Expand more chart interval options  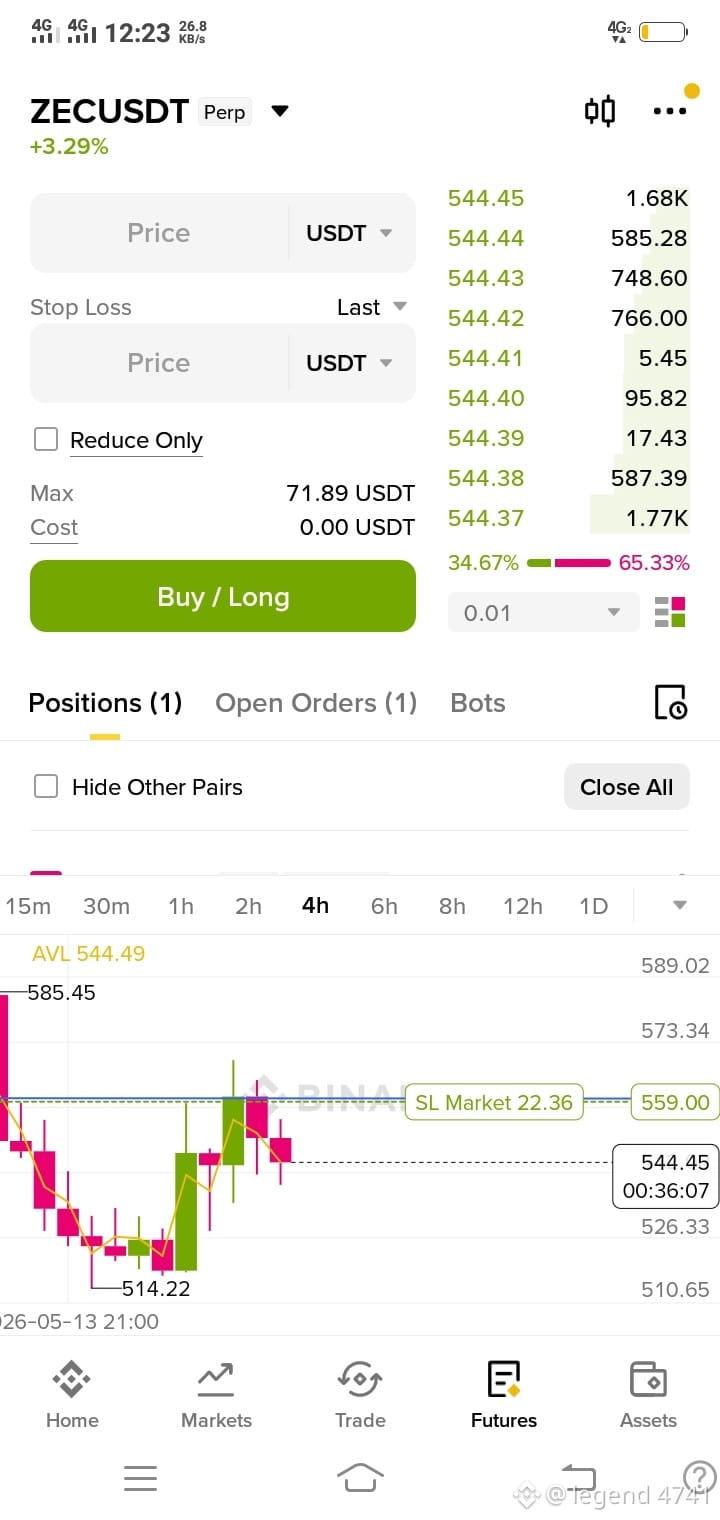click(680, 905)
